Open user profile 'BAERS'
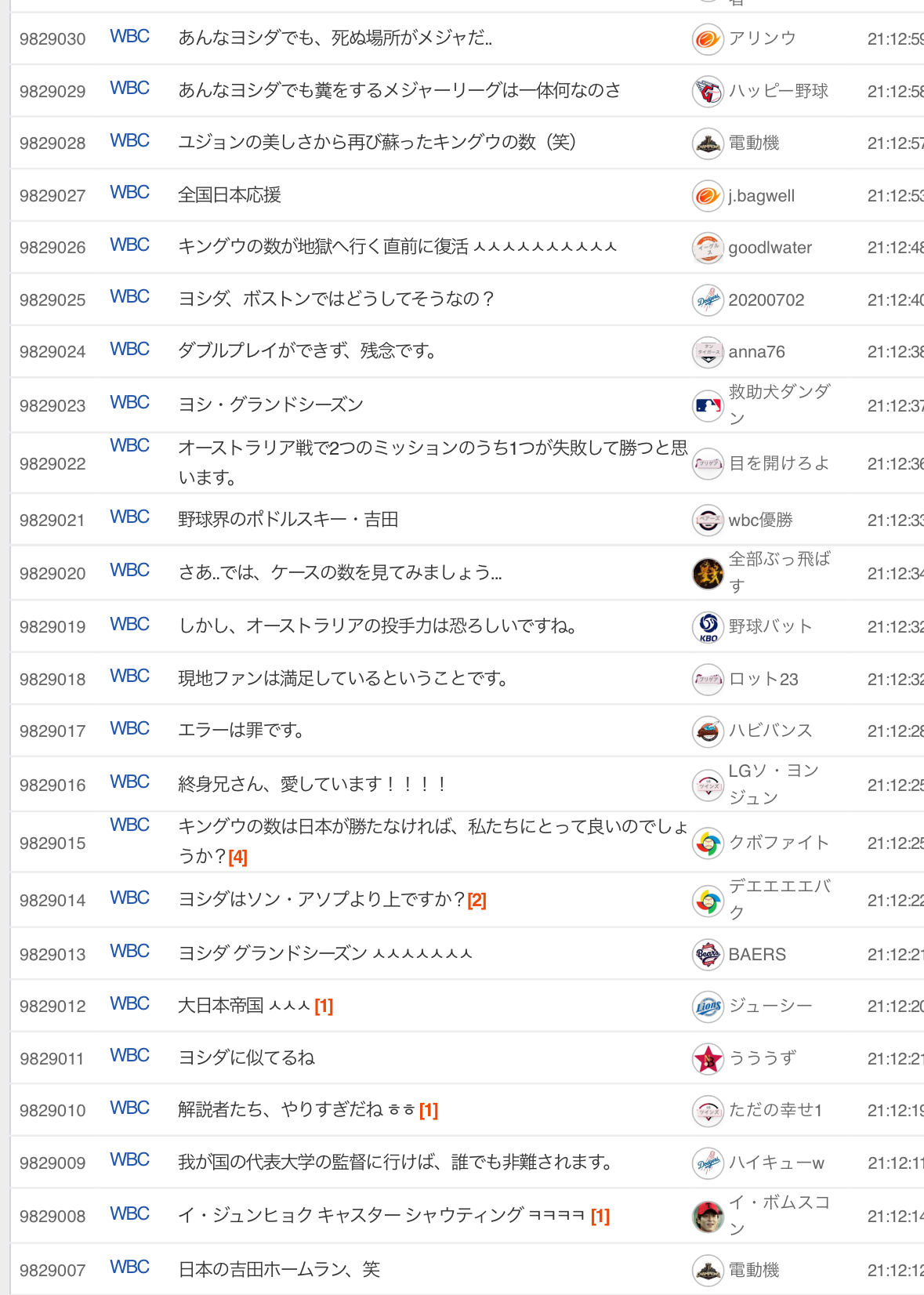Screen dimensions: 924x1295 [756, 954]
